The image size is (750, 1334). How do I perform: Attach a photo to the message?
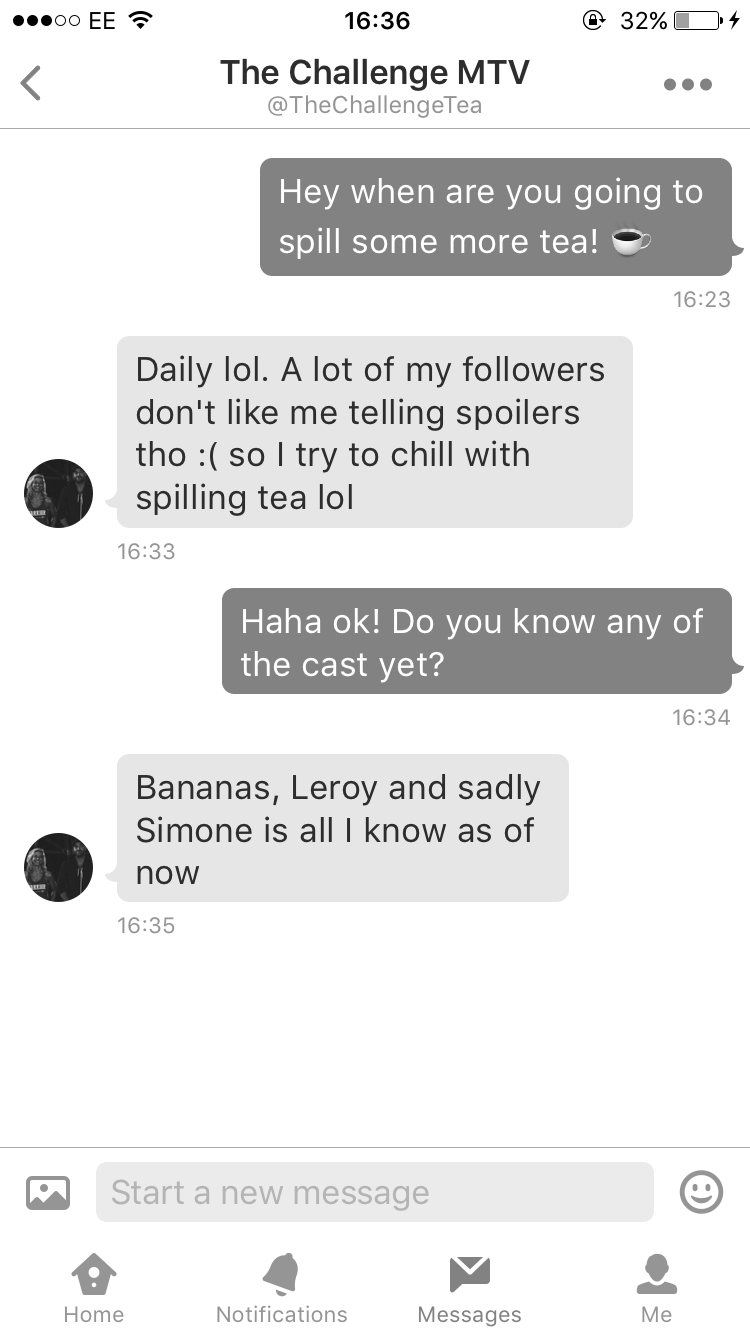tap(48, 1192)
